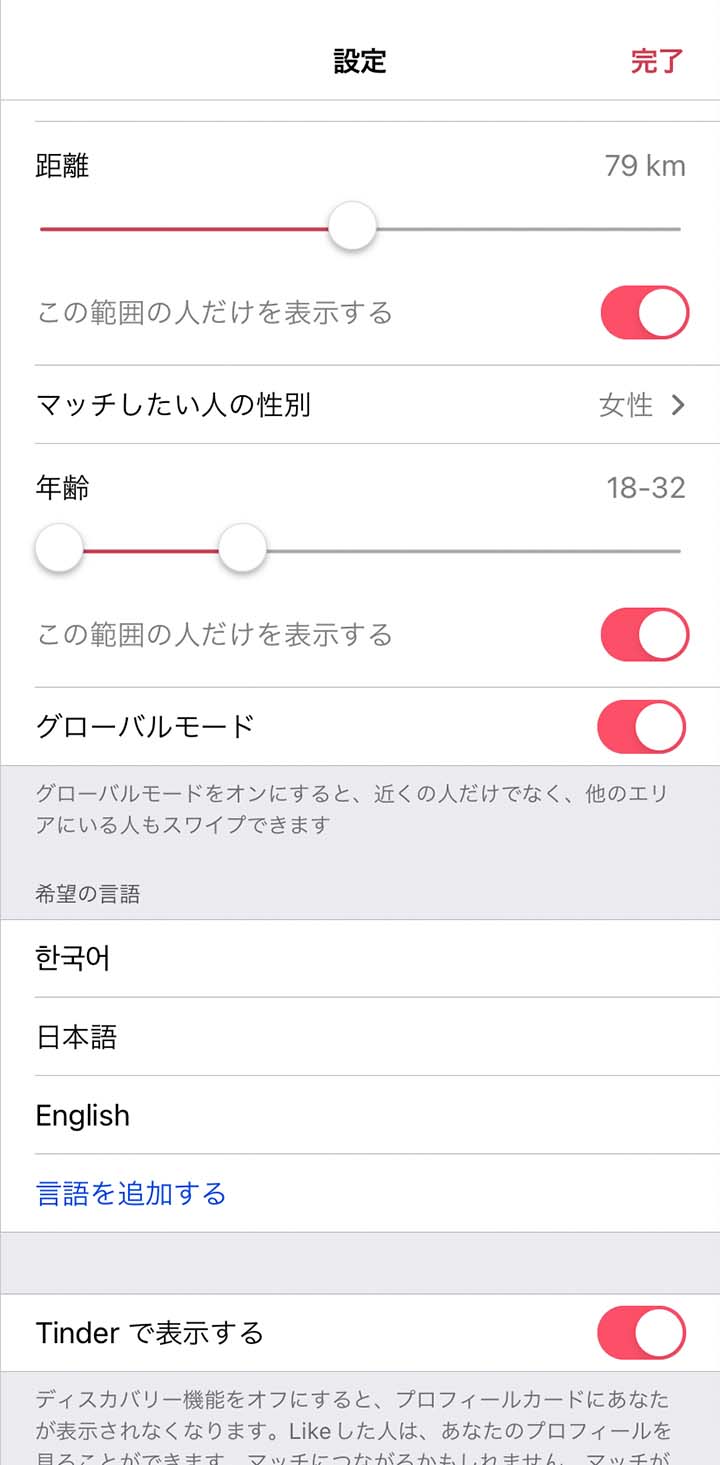Toggle the age-range-only switch under 年齢
Screen dimensions: 720x1465
645,634
